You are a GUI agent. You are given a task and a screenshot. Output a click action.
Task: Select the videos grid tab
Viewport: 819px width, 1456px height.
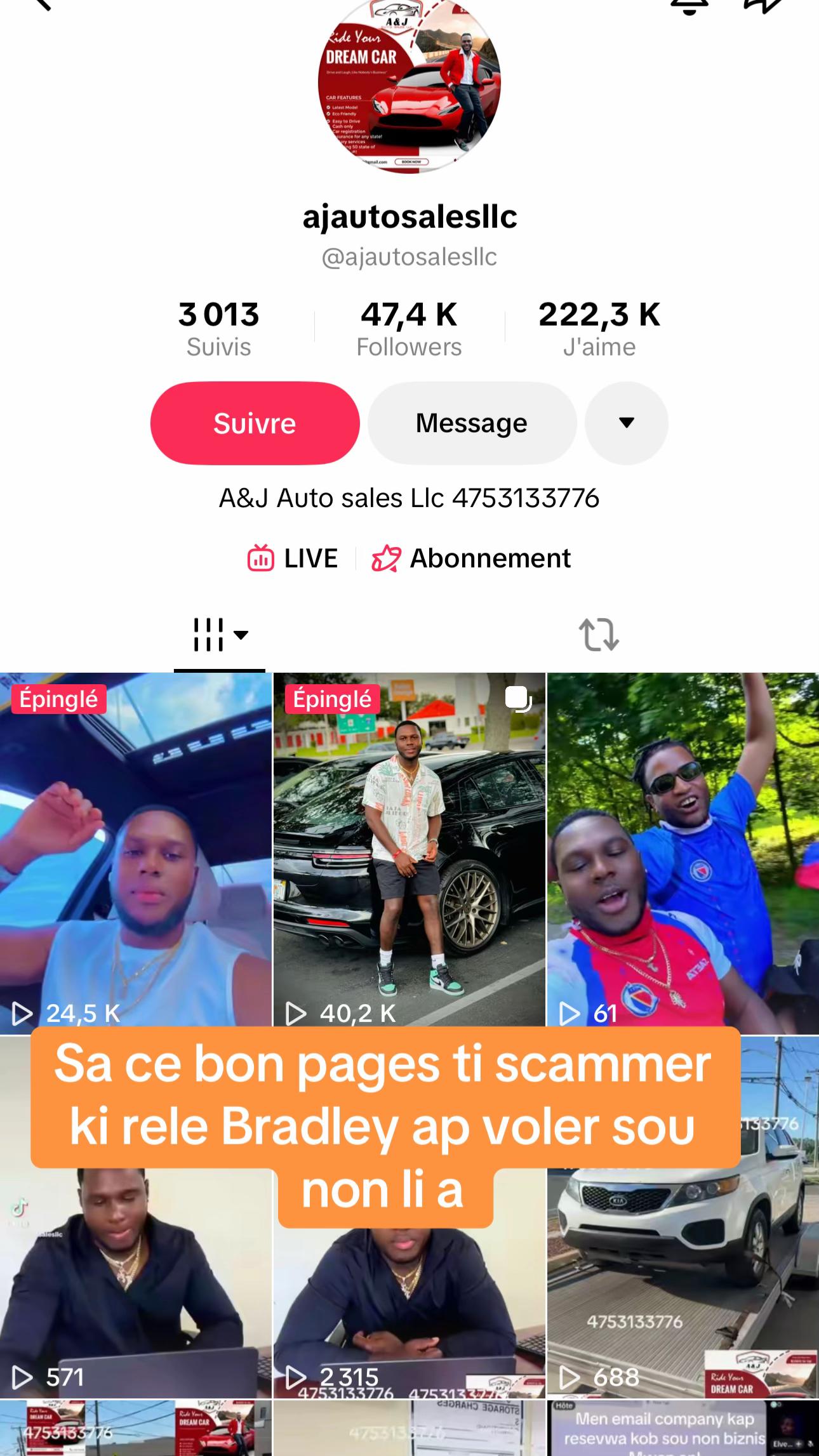point(220,635)
